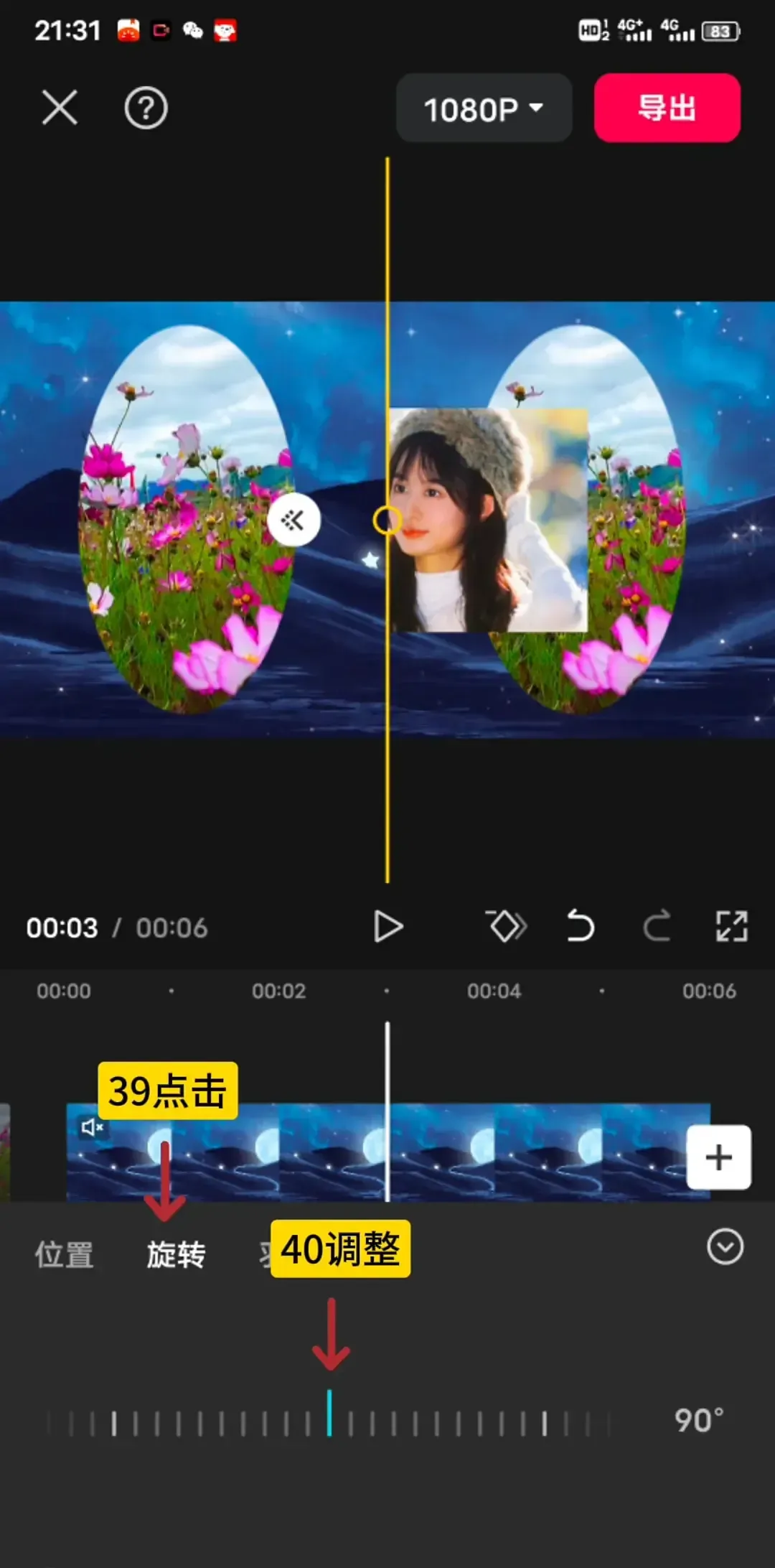Tap the mute icon on the clip
The height and width of the screenshot is (1568, 775).
92,1127
